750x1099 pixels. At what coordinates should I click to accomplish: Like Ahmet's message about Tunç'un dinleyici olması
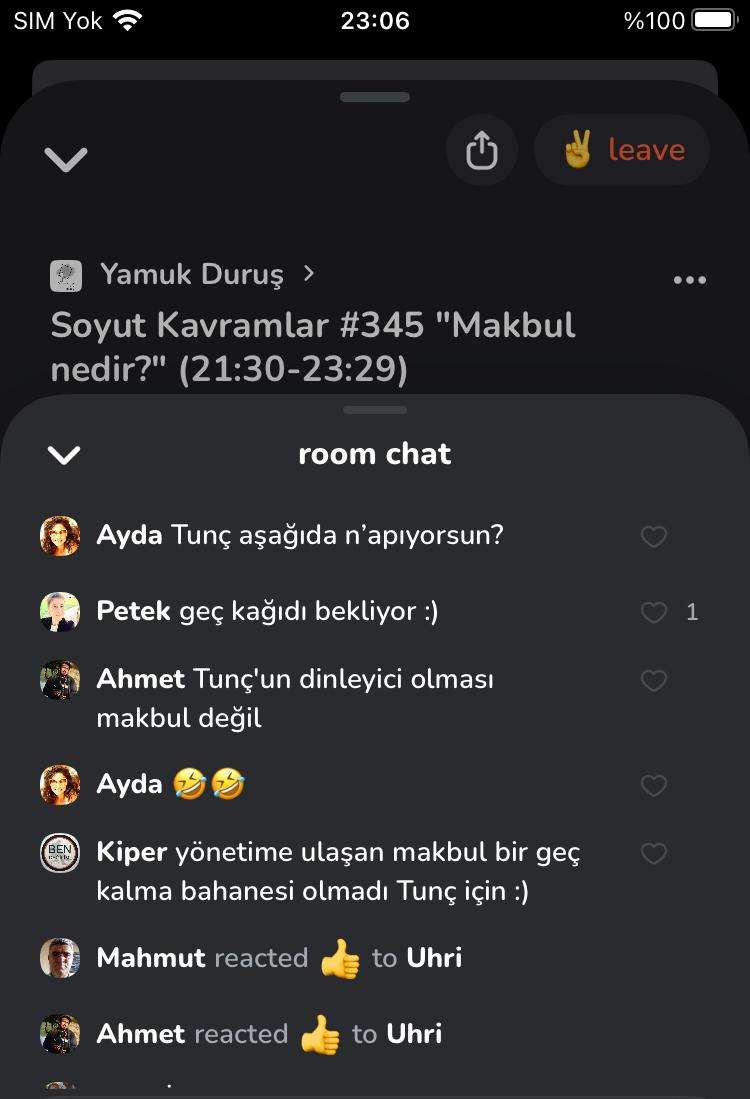coord(653,681)
